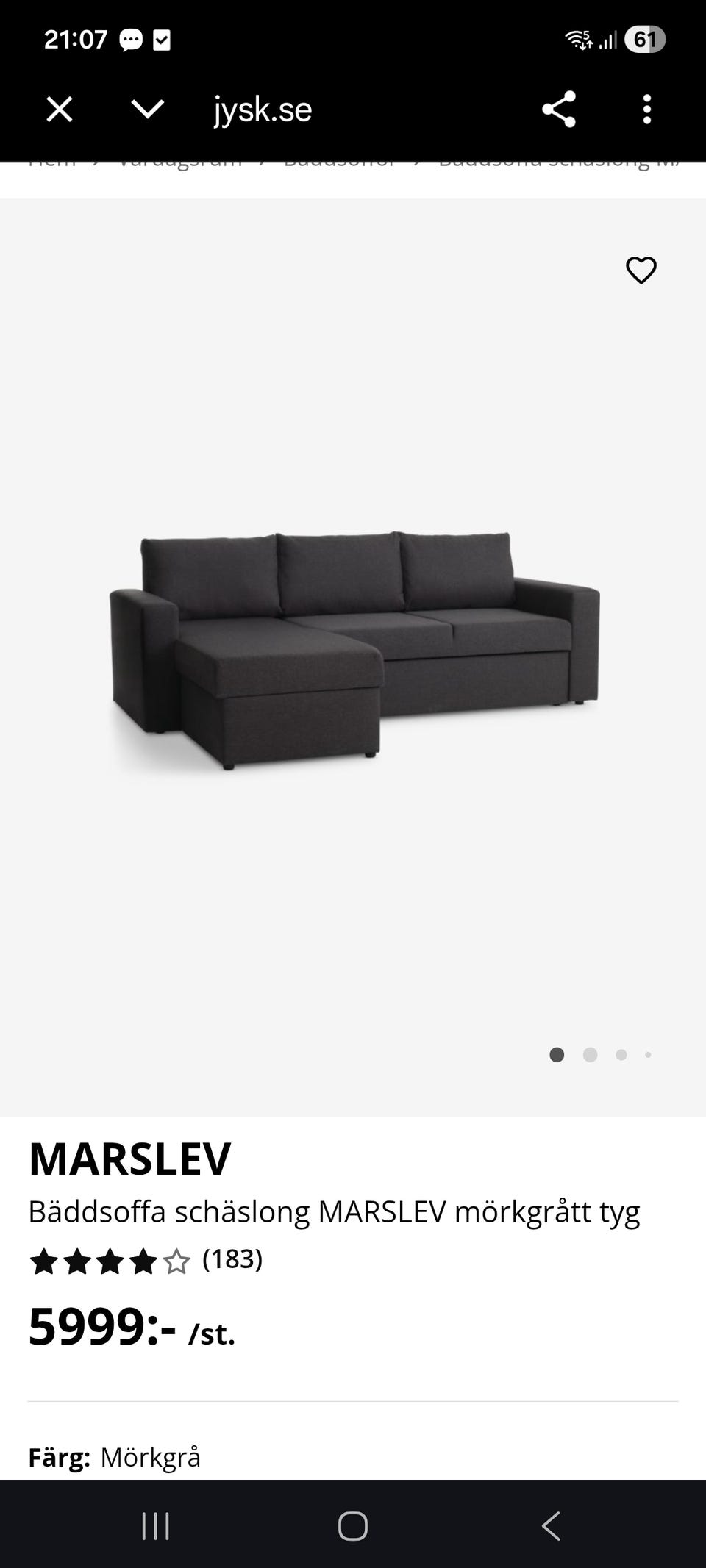Close the in-app browser tab
706x1568 pixels.
(59, 110)
